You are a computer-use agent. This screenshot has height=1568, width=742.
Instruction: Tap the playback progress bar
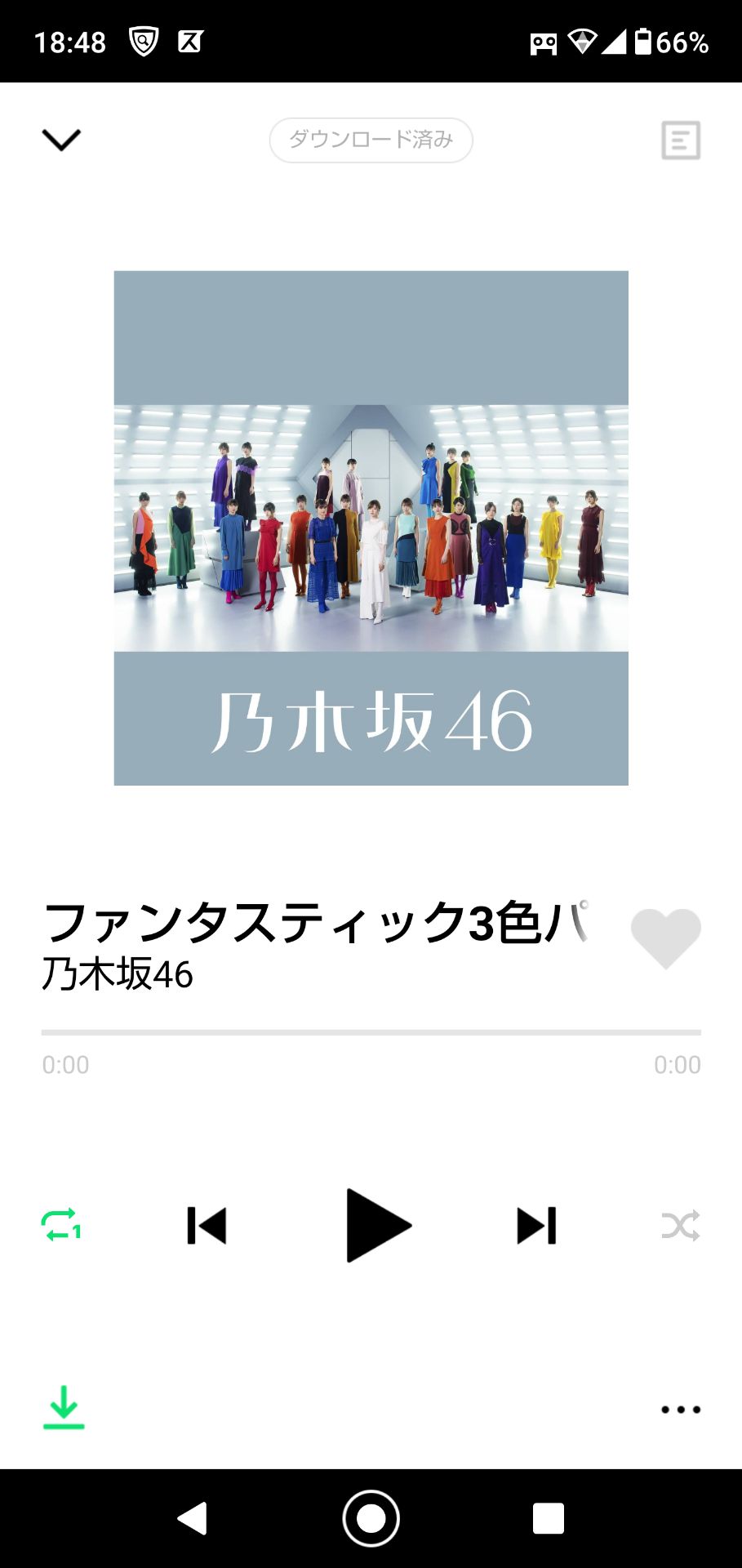point(371,1032)
